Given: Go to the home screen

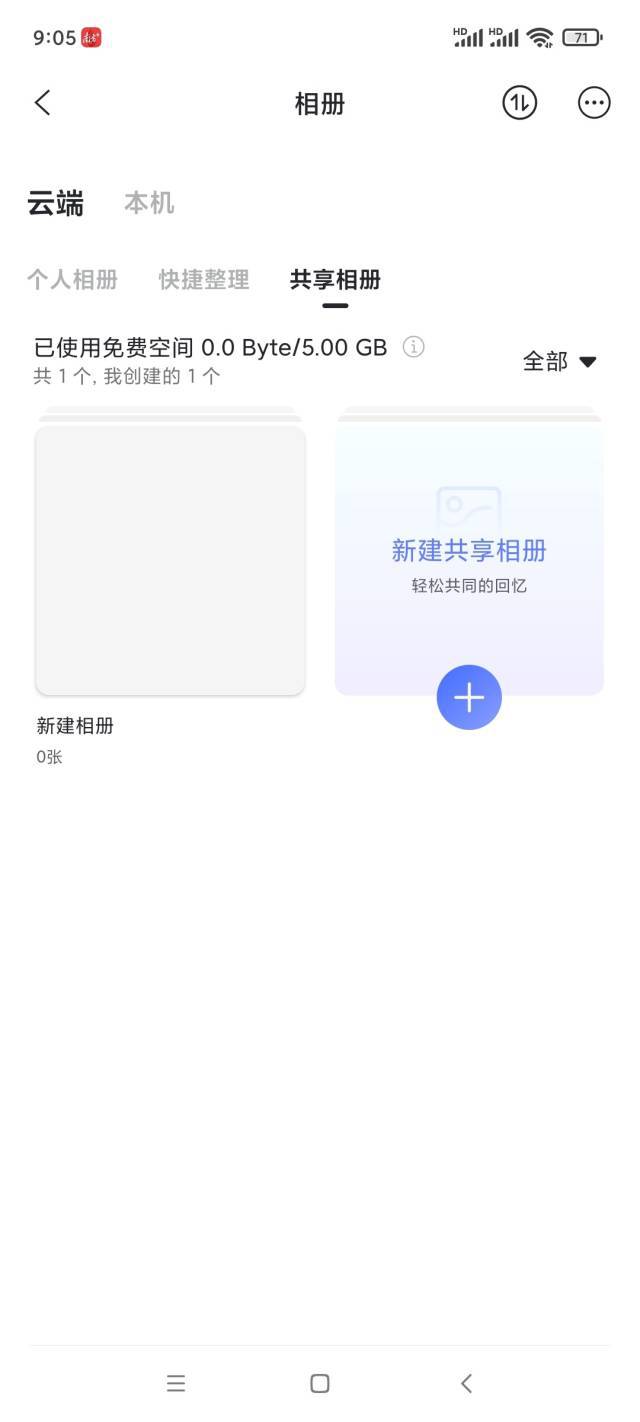Looking at the screenshot, I should (x=320, y=1383).
